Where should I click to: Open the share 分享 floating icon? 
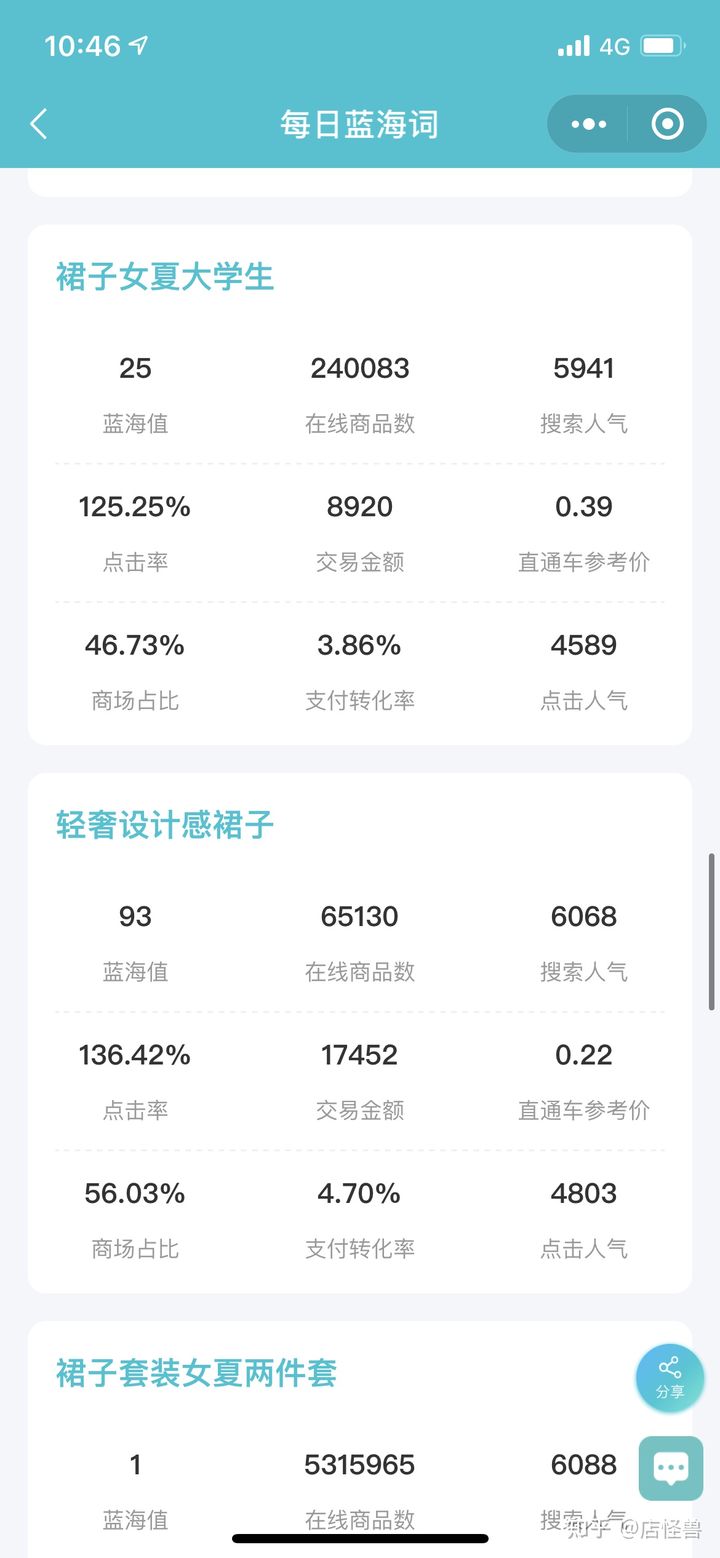click(x=669, y=1377)
